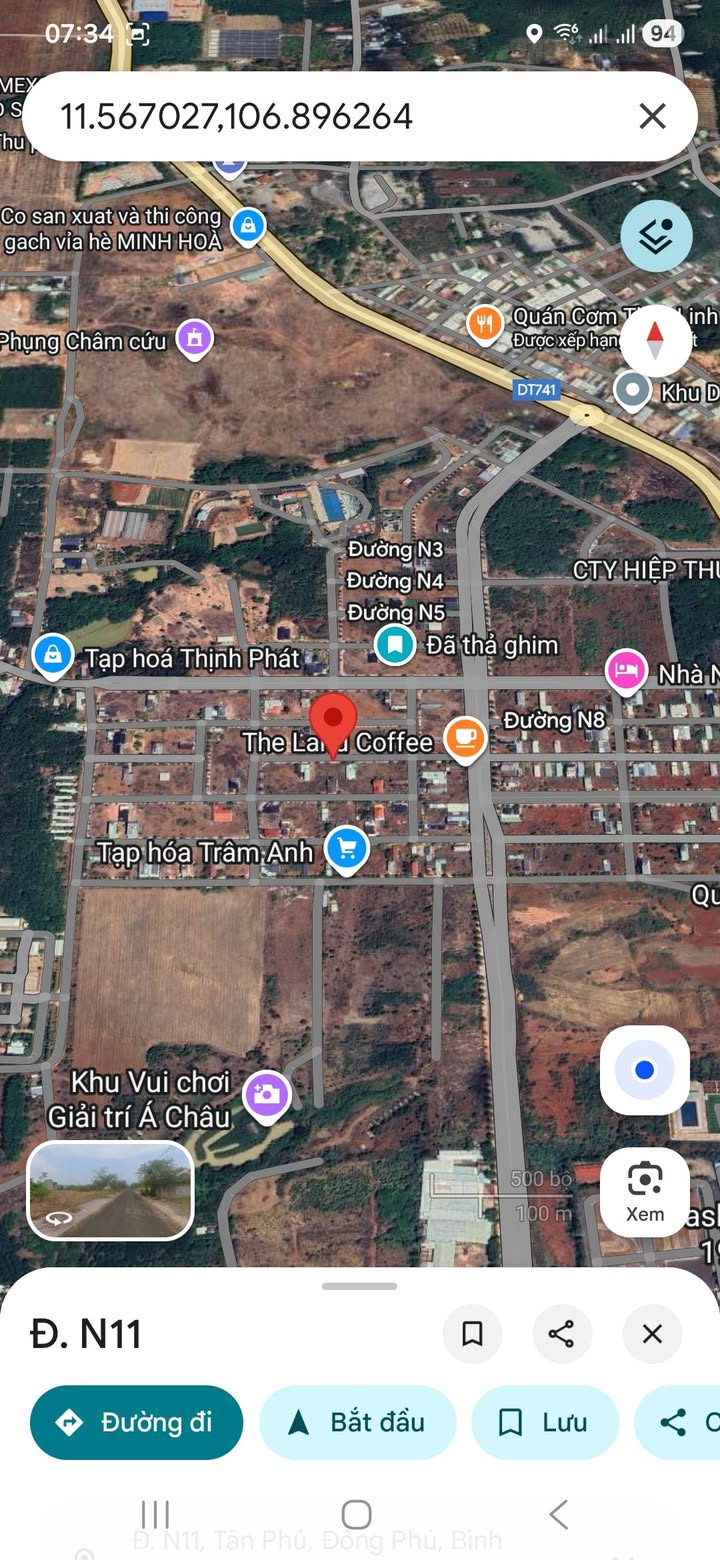Screen dimensions: 720x1560
Task: Edit the 11.567027,106.896264 search field
Action: (x=300, y=117)
